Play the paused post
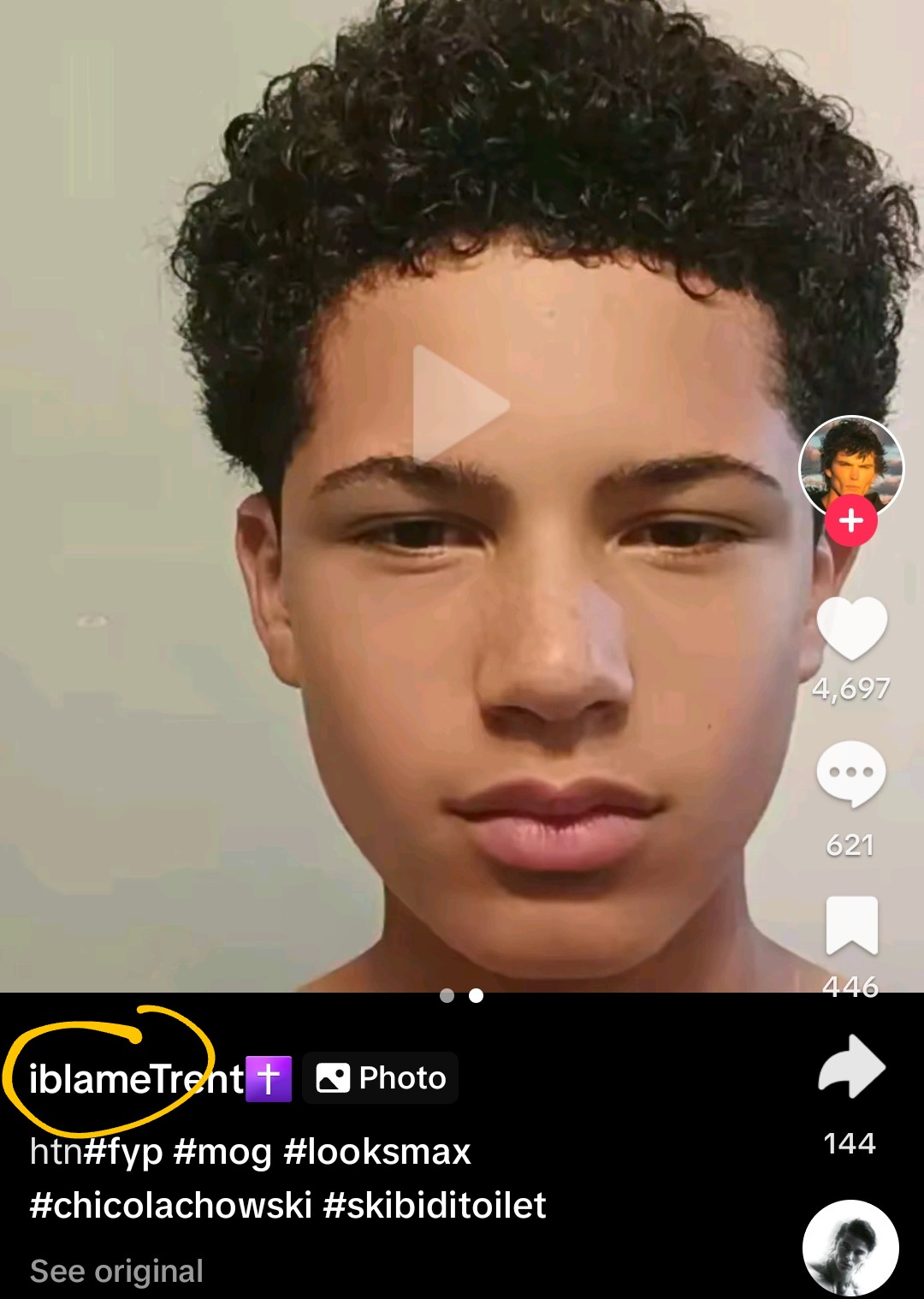 pos(459,404)
